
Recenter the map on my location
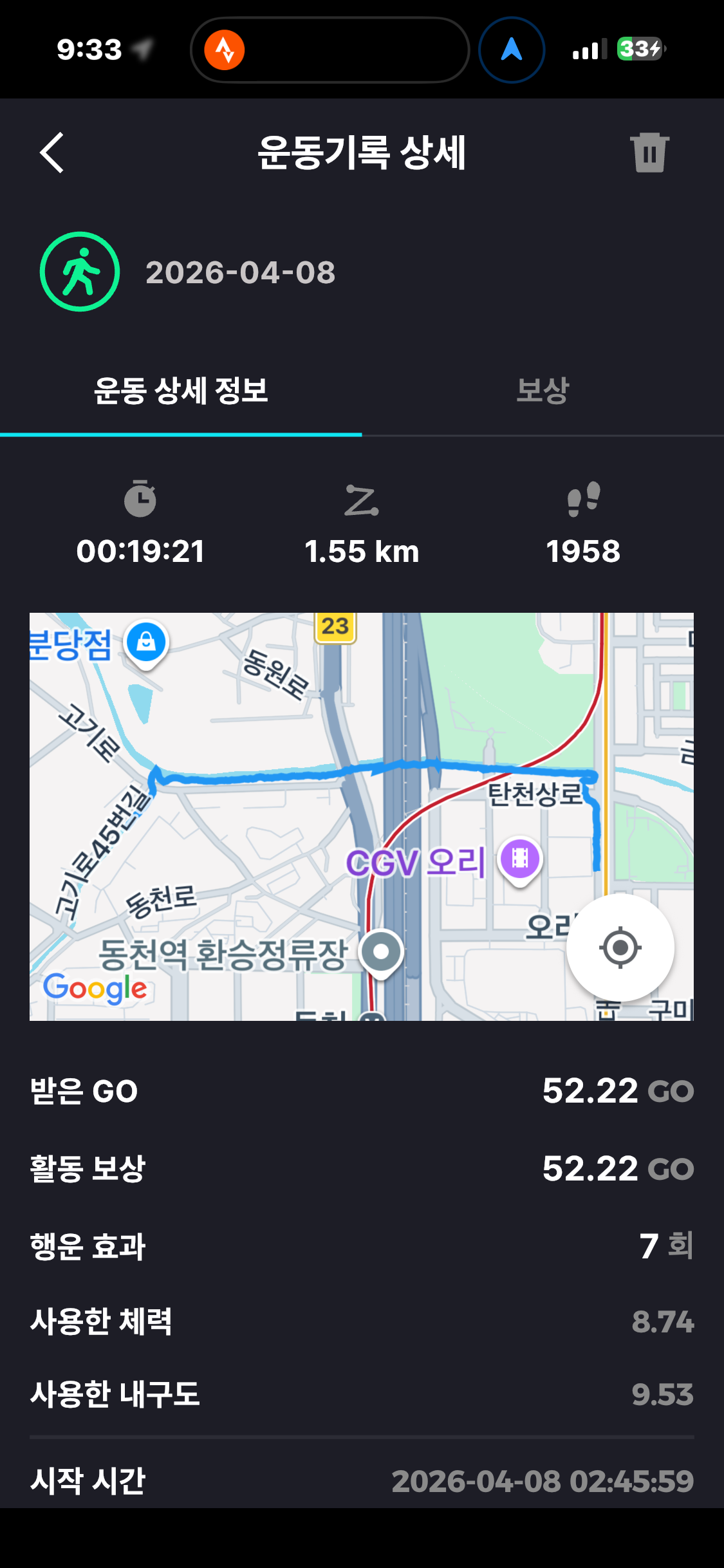coord(620,947)
